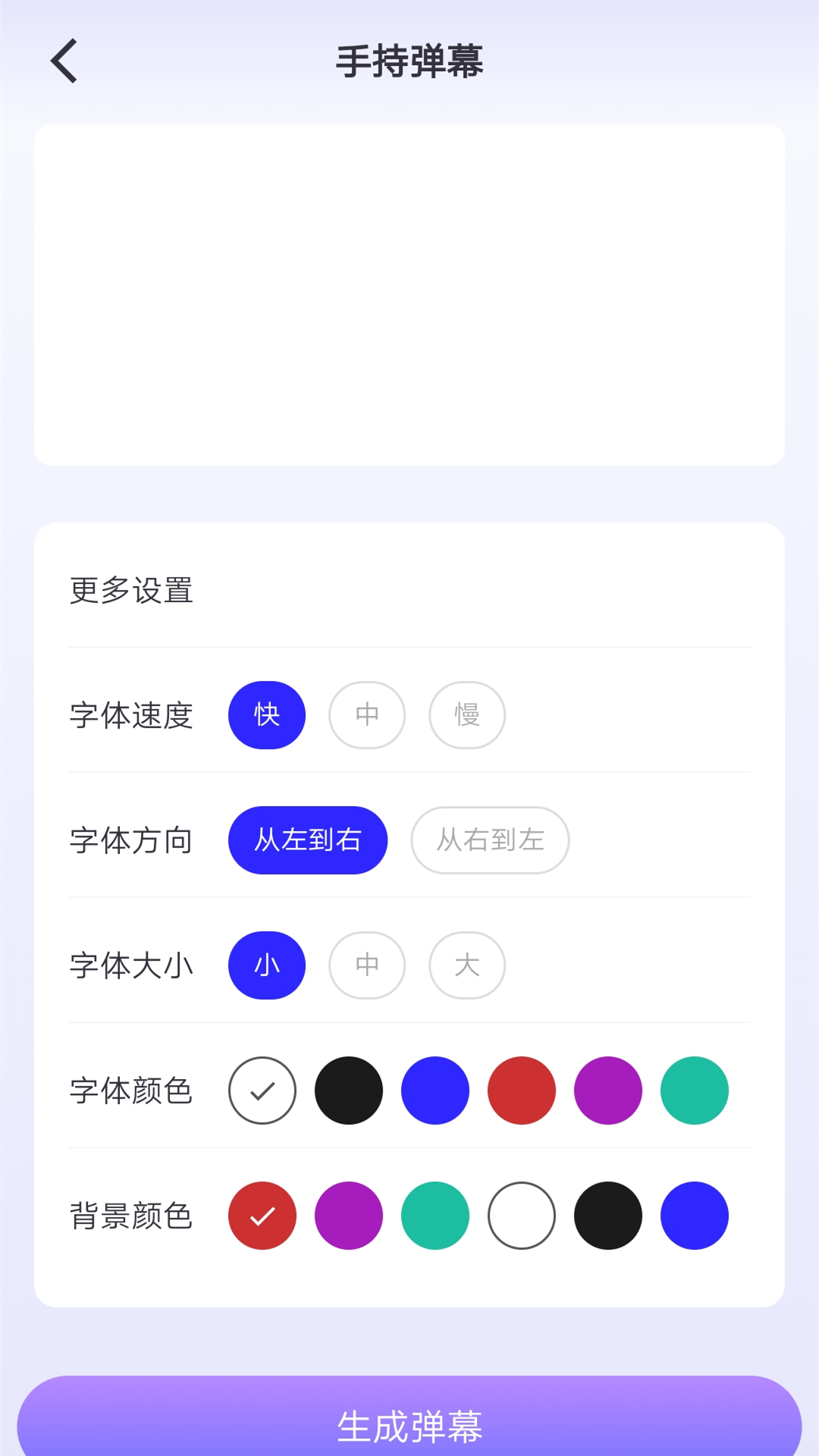This screenshot has width=819, height=1456.
Task: Set font size to 大
Action: (x=467, y=965)
